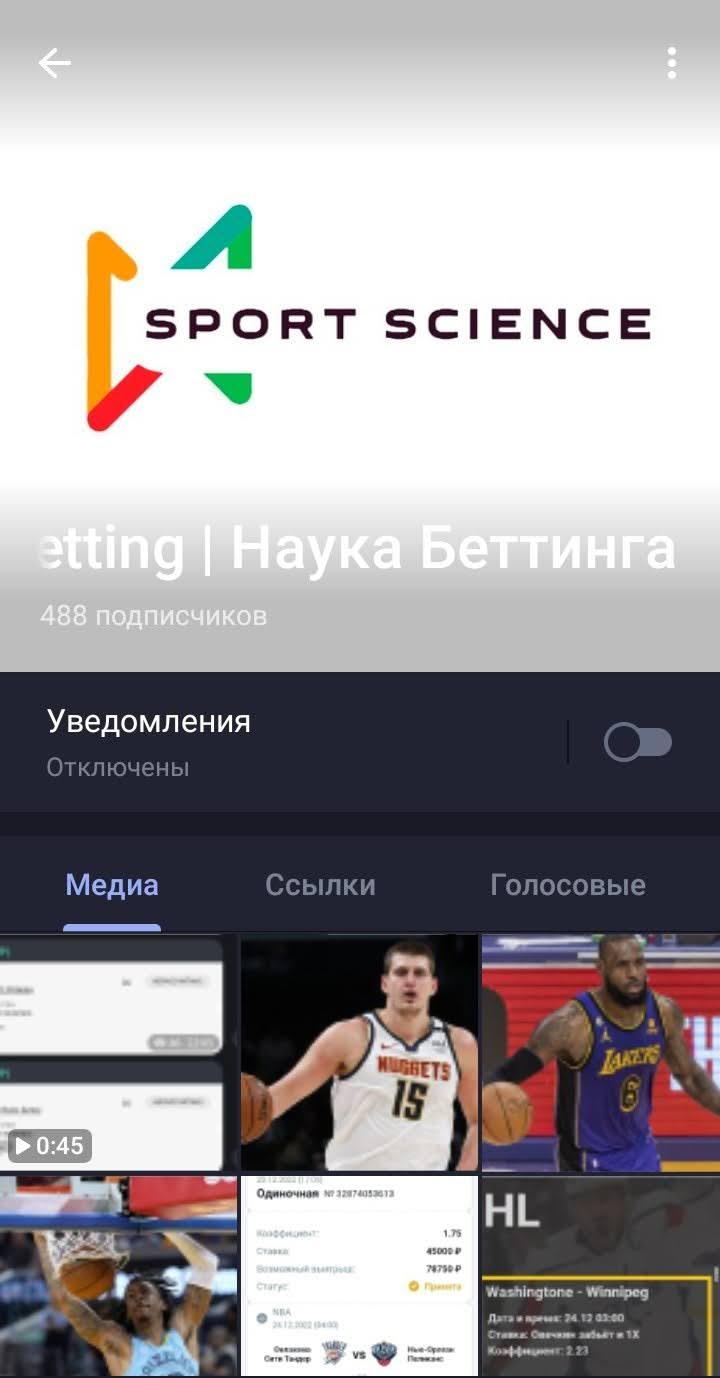Open the Одиночная bet slip image
720x1378 pixels.
pyautogui.click(x=360, y=1276)
